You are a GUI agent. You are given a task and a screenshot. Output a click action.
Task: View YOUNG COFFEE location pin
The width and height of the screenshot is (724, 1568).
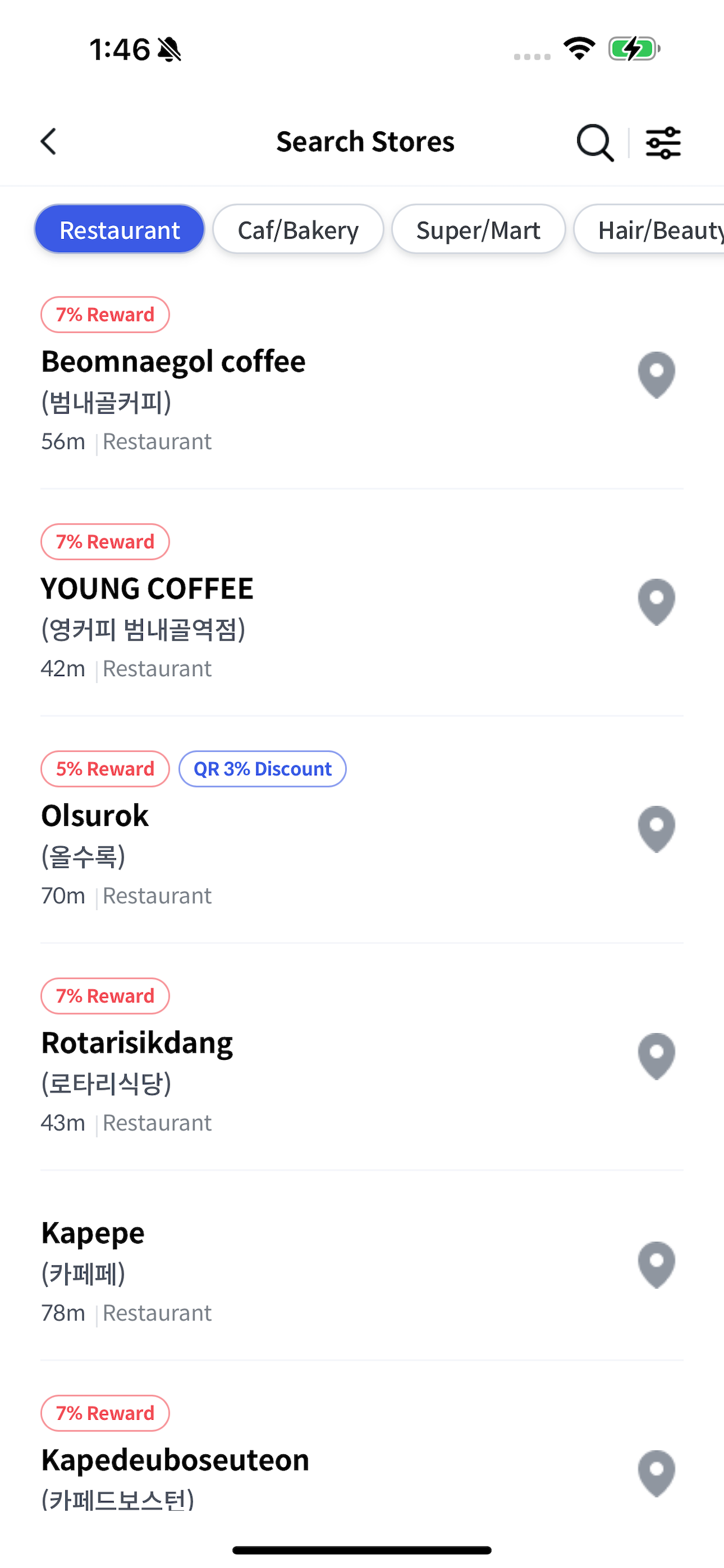[x=656, y=602]
